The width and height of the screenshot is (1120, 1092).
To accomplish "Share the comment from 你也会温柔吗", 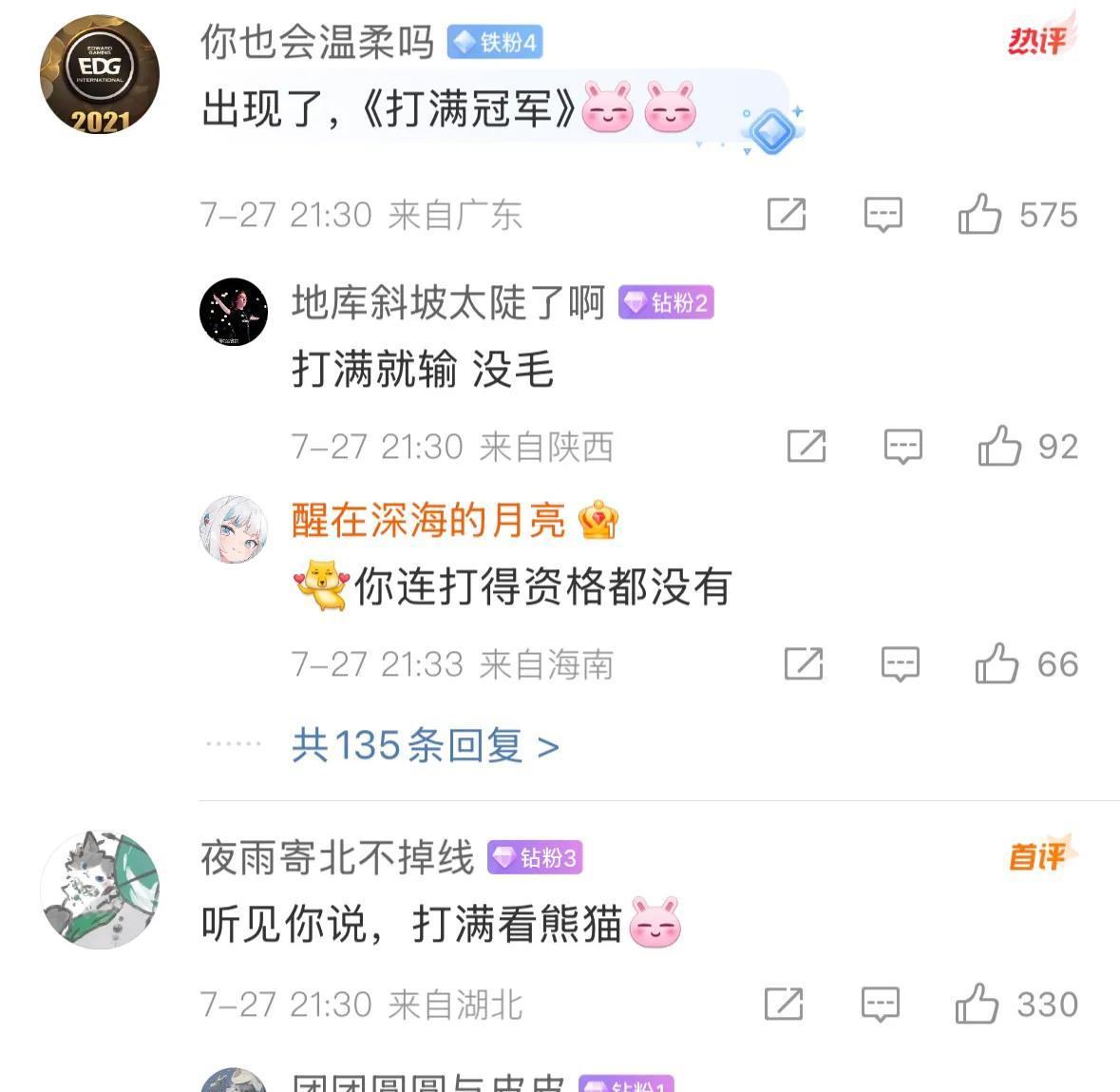I will pos(786,215).
